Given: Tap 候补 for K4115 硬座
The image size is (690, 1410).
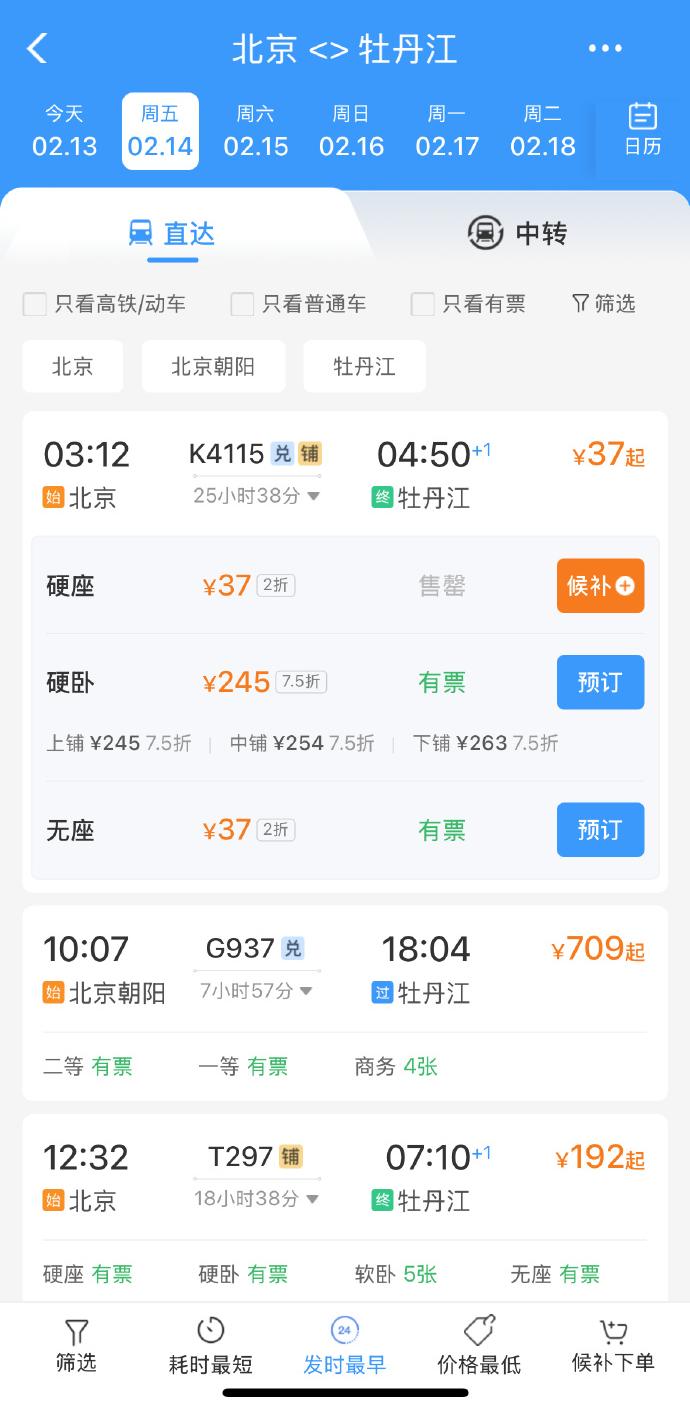Looking at the screenshot, I should point(600,586).
